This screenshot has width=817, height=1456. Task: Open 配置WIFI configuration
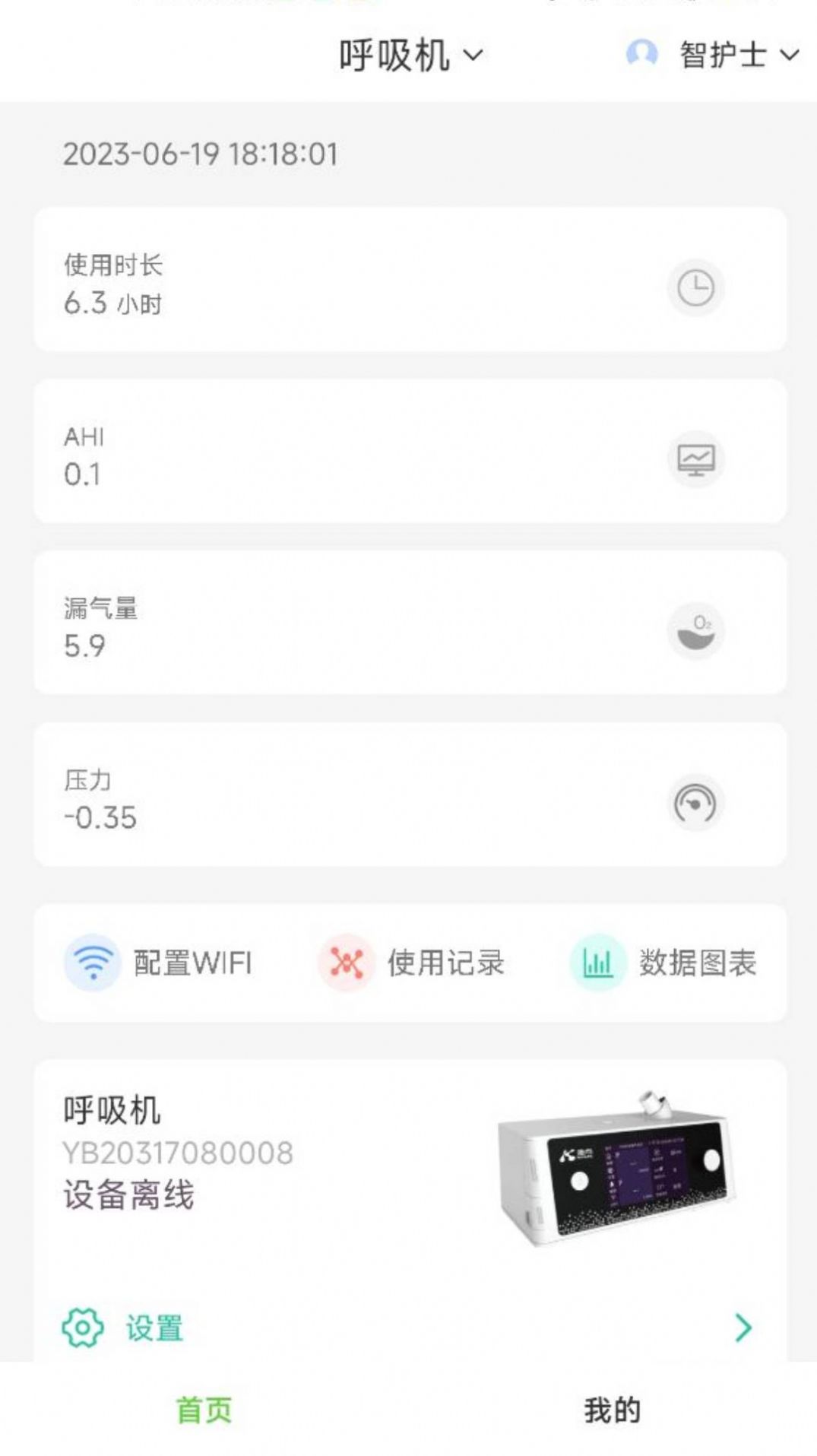(194, 961)
